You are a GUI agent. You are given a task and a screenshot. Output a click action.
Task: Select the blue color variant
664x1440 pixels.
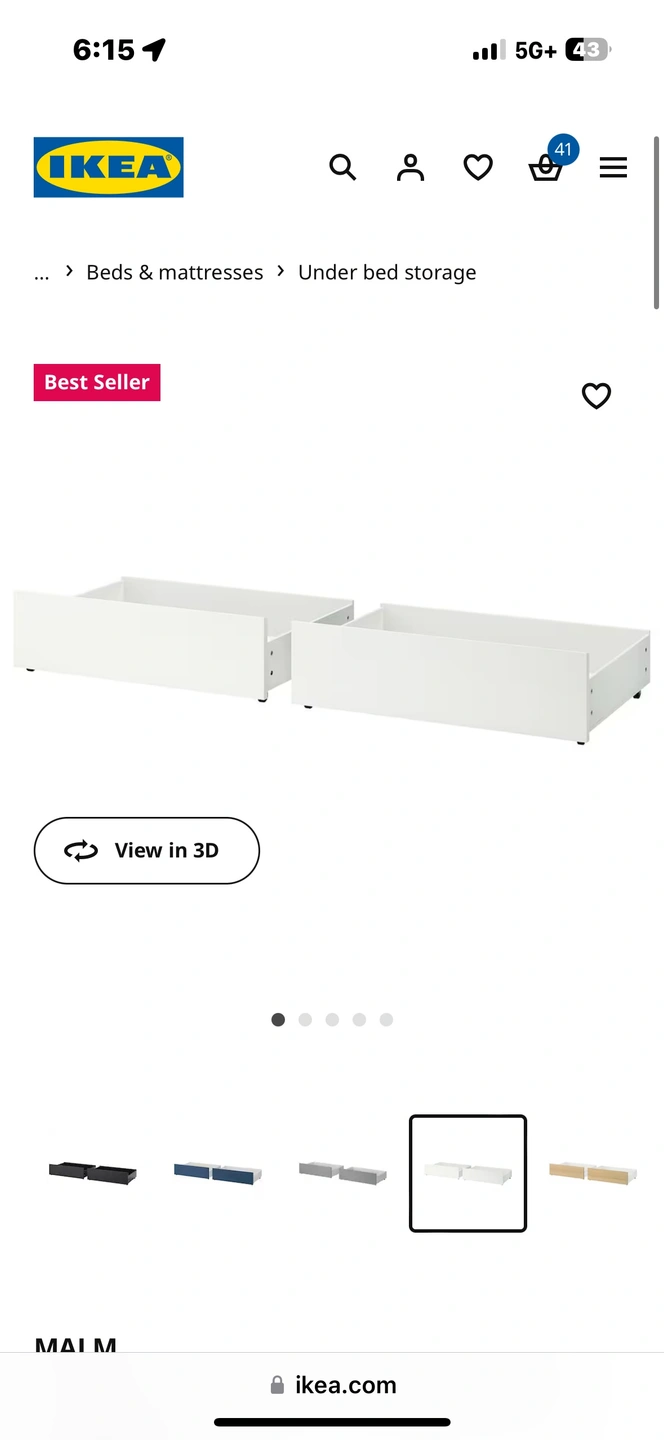coord(218,1172)
